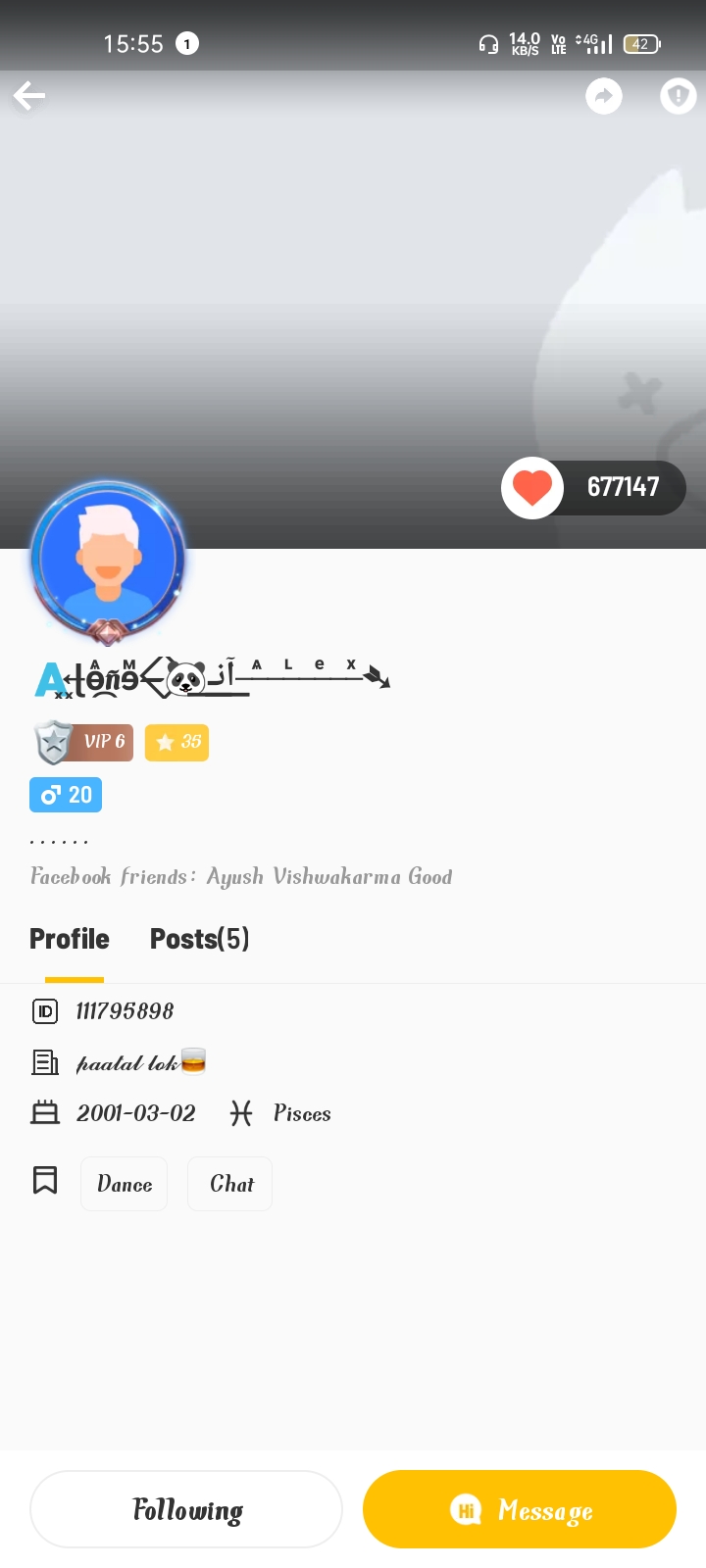Image resolution: width=706 pixels, height=1568 pixels.
Task: Send a message to this user
Action: (520, 1509)
